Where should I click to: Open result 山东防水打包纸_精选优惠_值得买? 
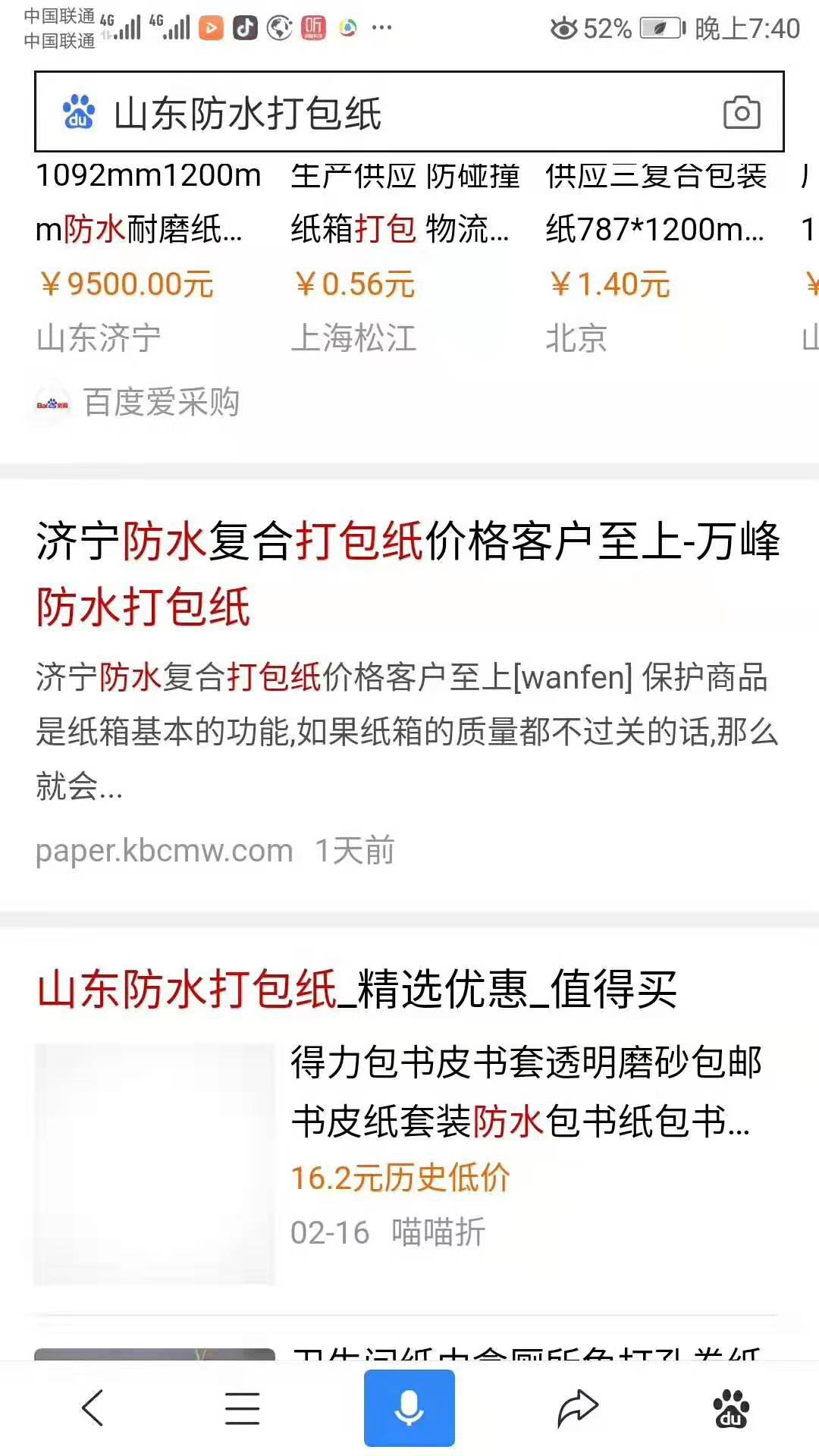point(356,989)
